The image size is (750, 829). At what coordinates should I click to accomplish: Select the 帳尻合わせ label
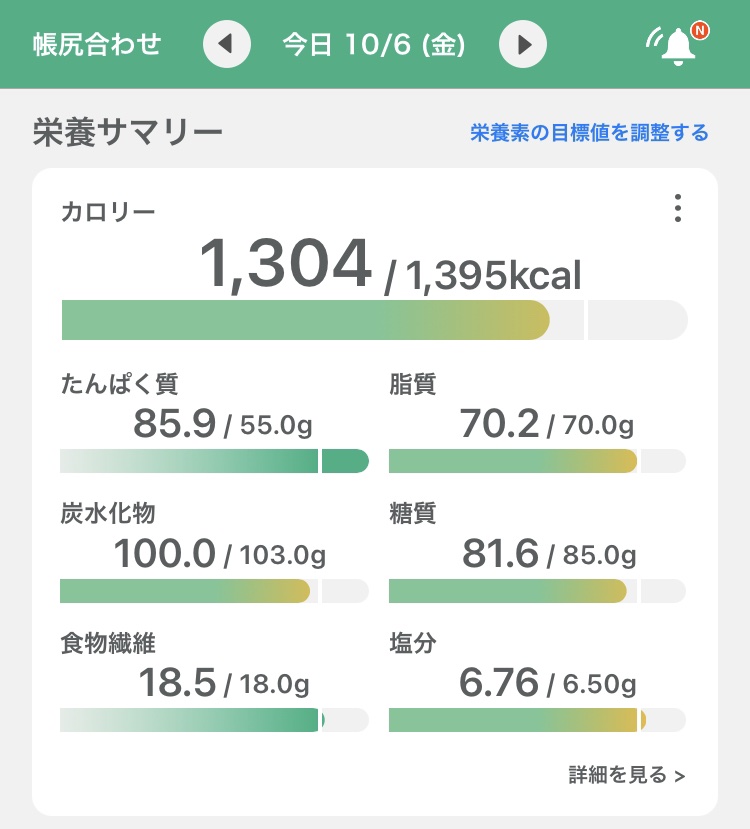[96, 45]
